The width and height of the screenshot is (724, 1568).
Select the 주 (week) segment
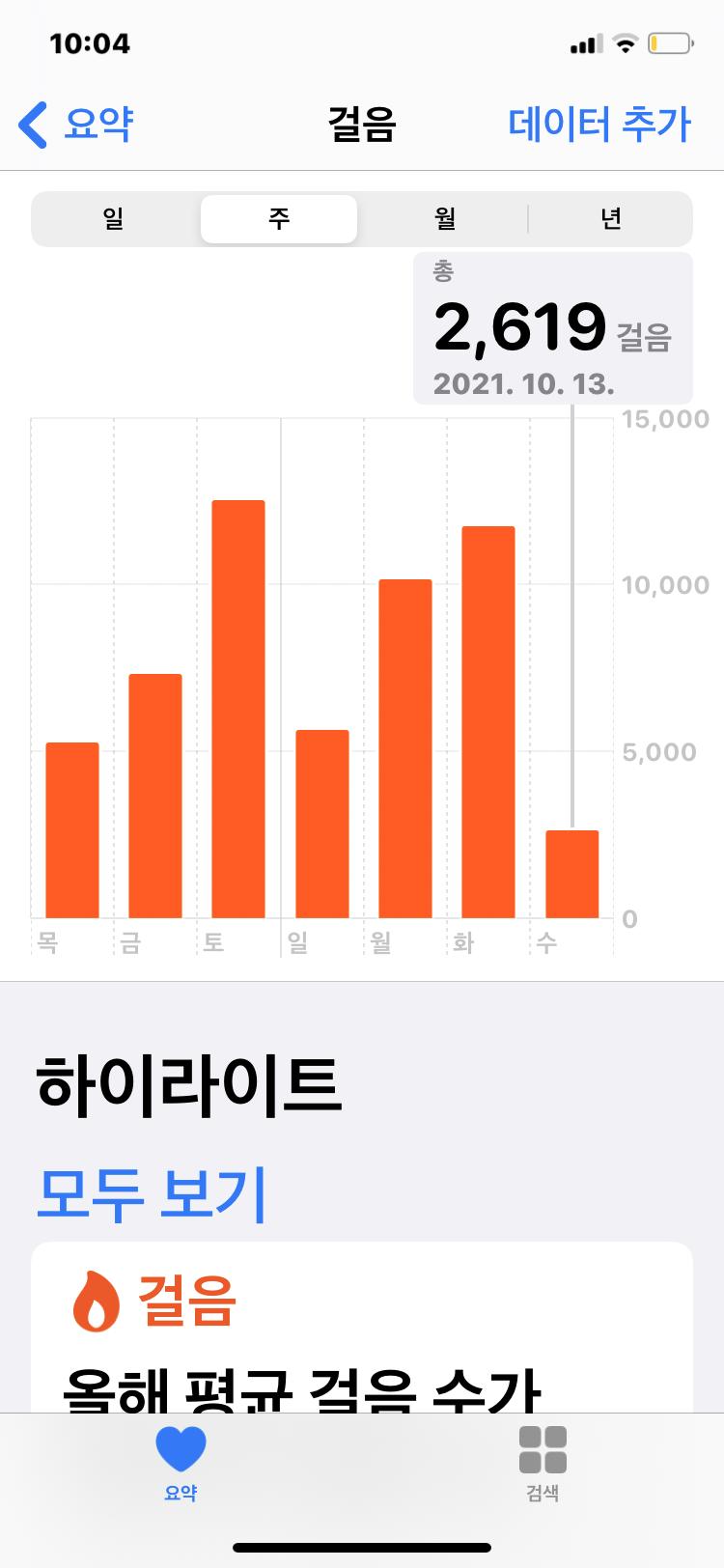pyautogui.click(x=279, y=219)
